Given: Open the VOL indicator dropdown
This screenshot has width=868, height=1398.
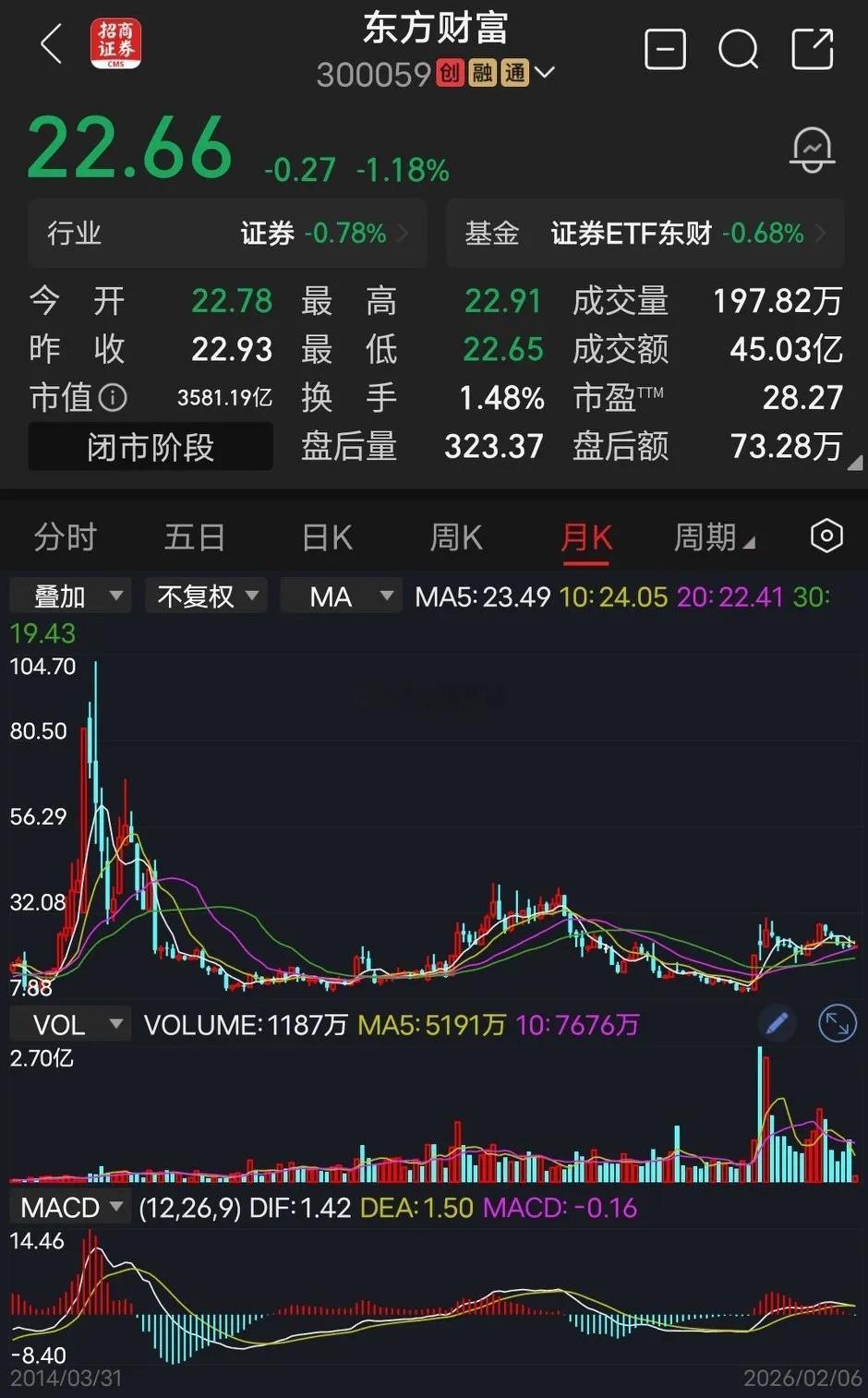Looking at the screenshot, I should point(69,1023).
